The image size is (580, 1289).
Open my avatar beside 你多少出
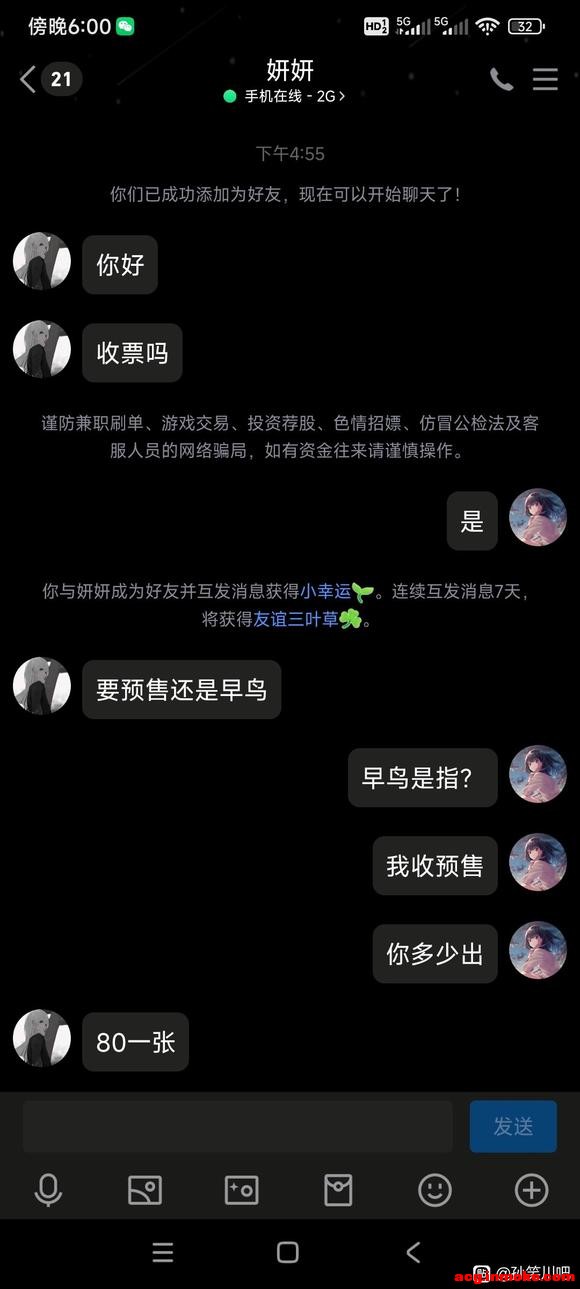coord(538,950)
